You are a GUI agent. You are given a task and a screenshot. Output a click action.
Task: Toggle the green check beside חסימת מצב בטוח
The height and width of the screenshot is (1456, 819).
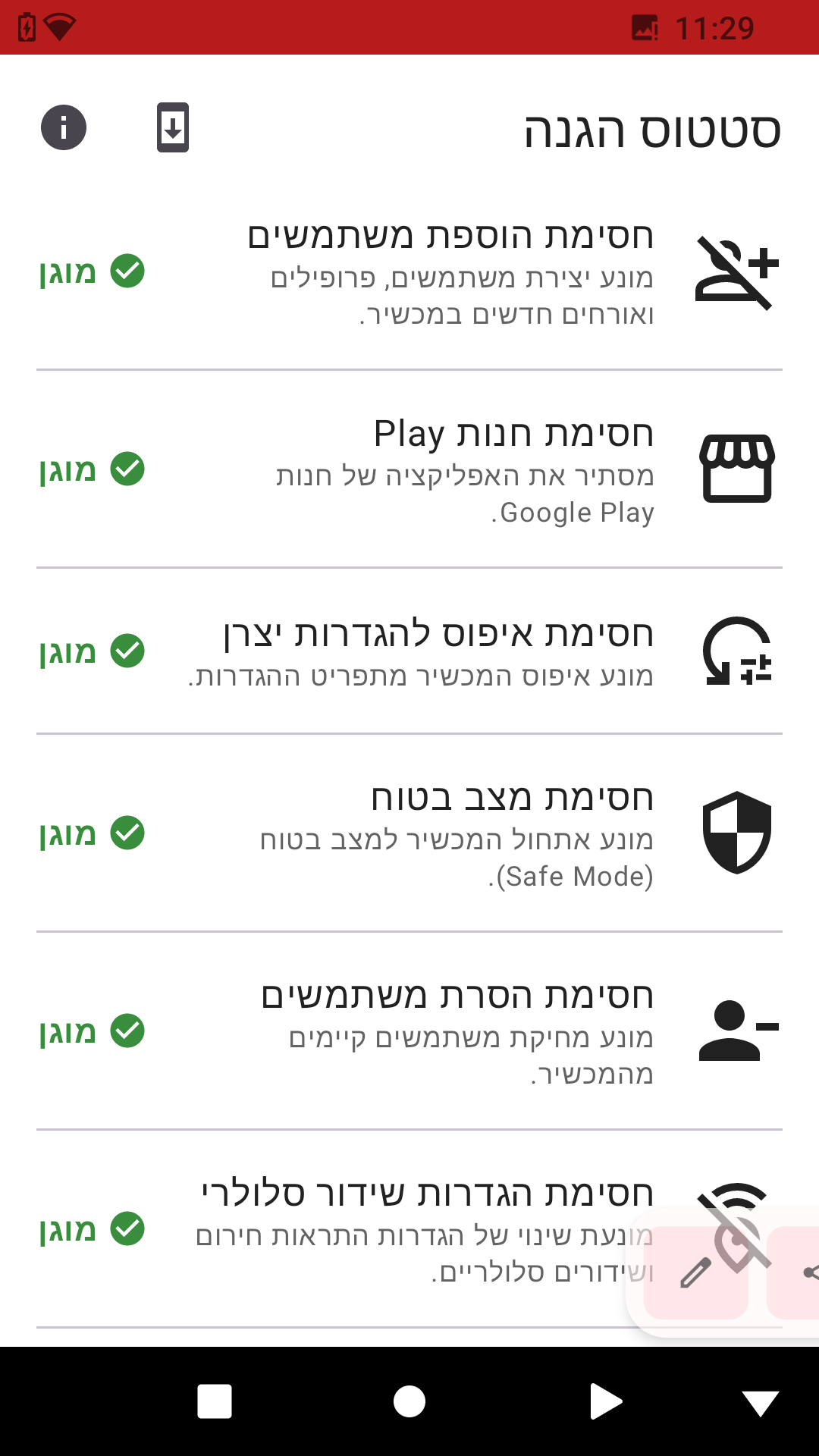point(127,834)
